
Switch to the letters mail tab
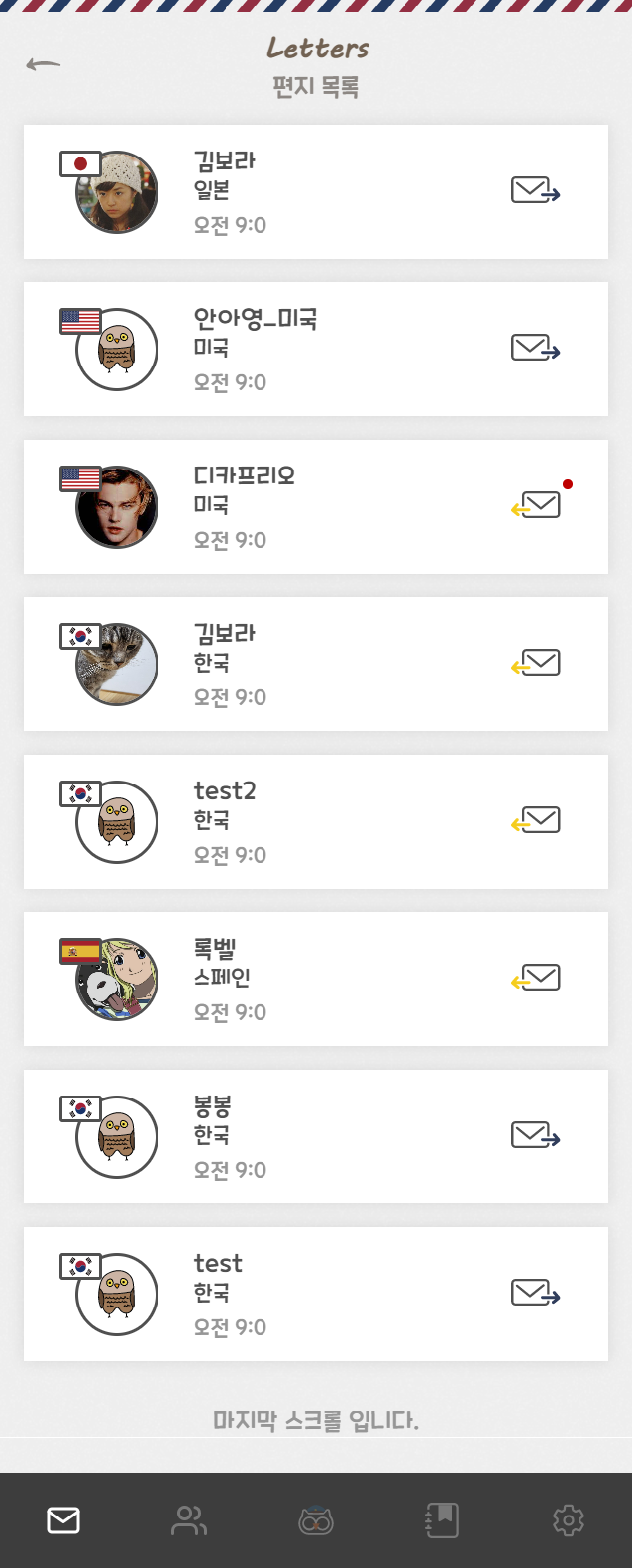(x=63, y=1520)
